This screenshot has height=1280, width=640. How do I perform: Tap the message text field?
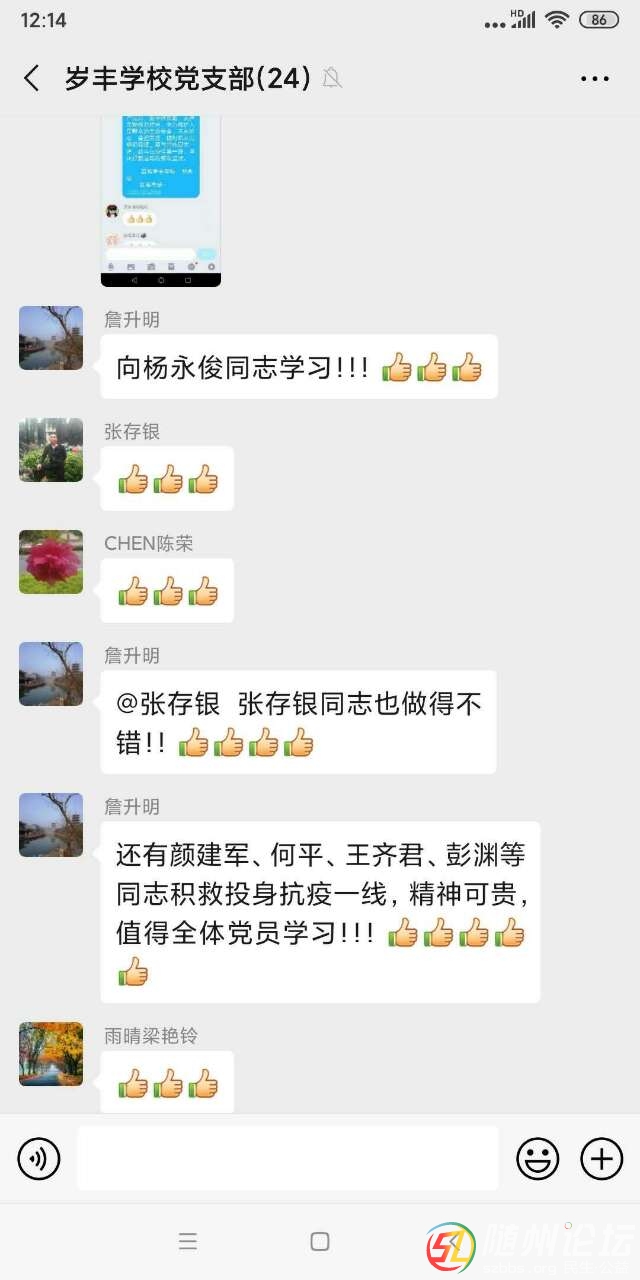pyautogui.click(x=288, y=1159)
